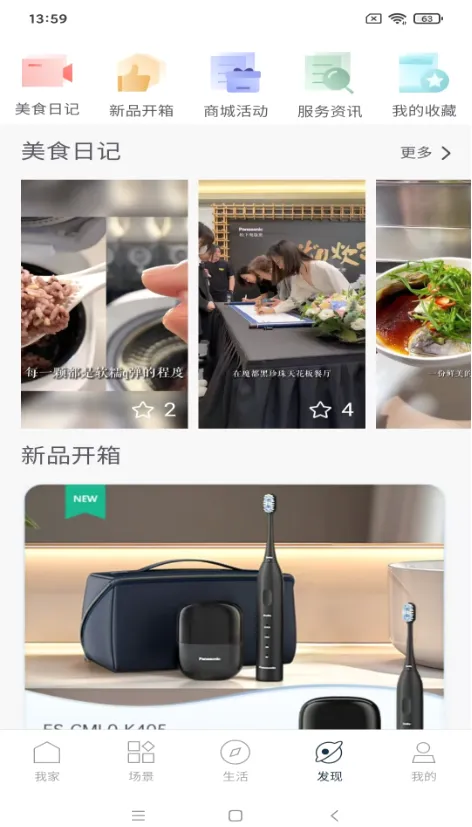The width and height of the screenshot is (472, 827).
Task: Go to the 我的 profile tab
Action: [x=423, y=761]
